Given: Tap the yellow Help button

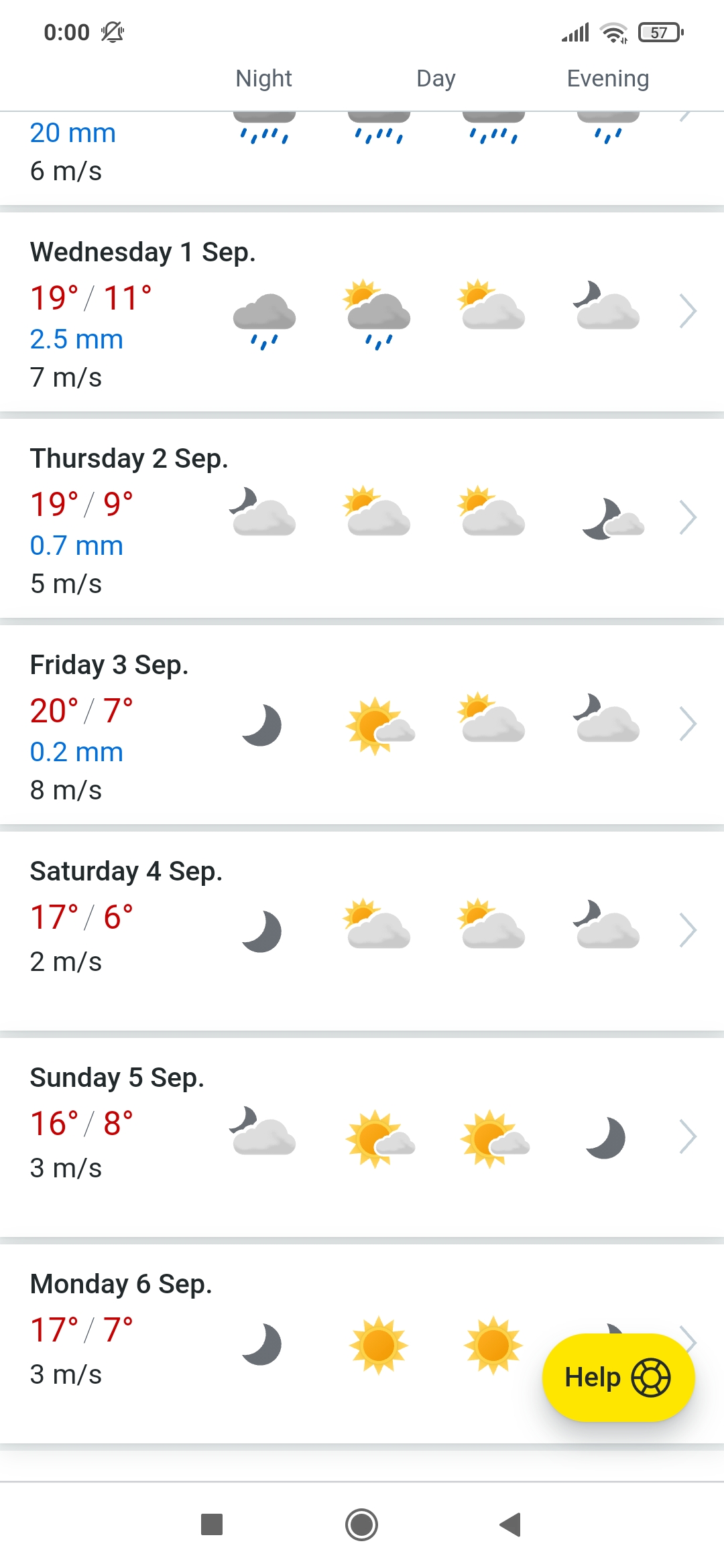Looking at the screenshot, I should pyautogui.click(x=617, y=1378).
